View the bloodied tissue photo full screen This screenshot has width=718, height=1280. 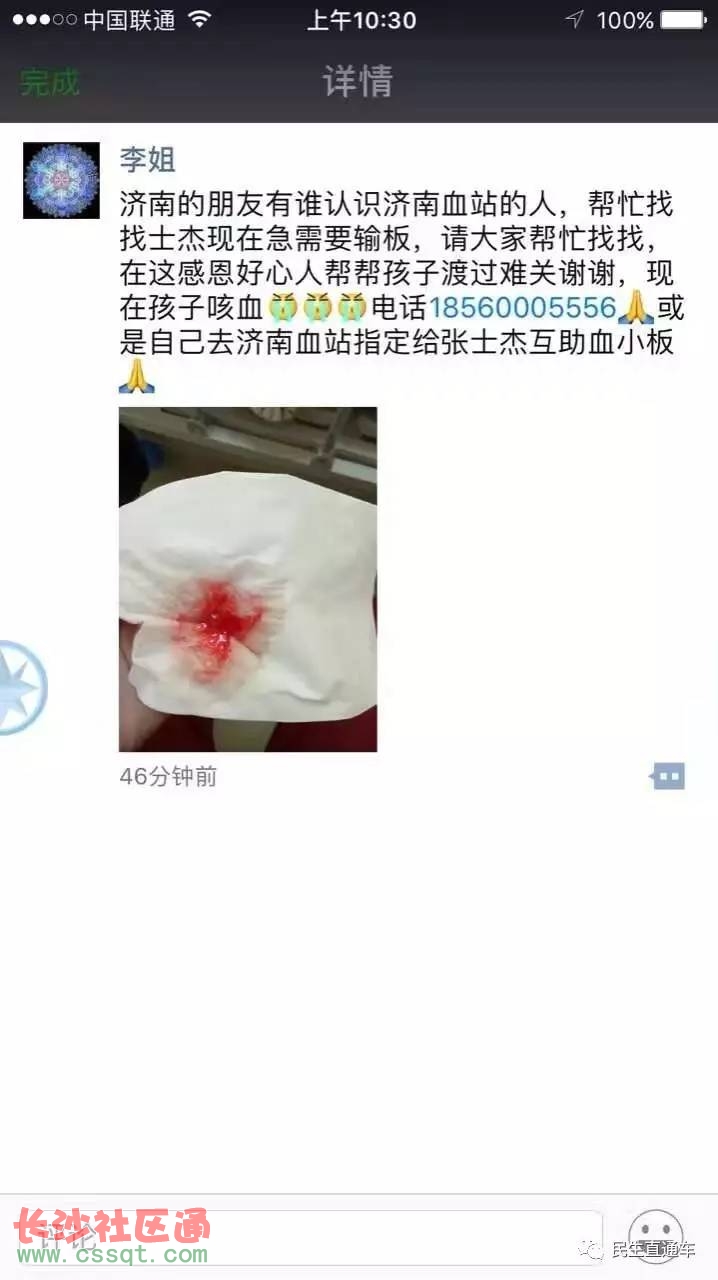248,579
